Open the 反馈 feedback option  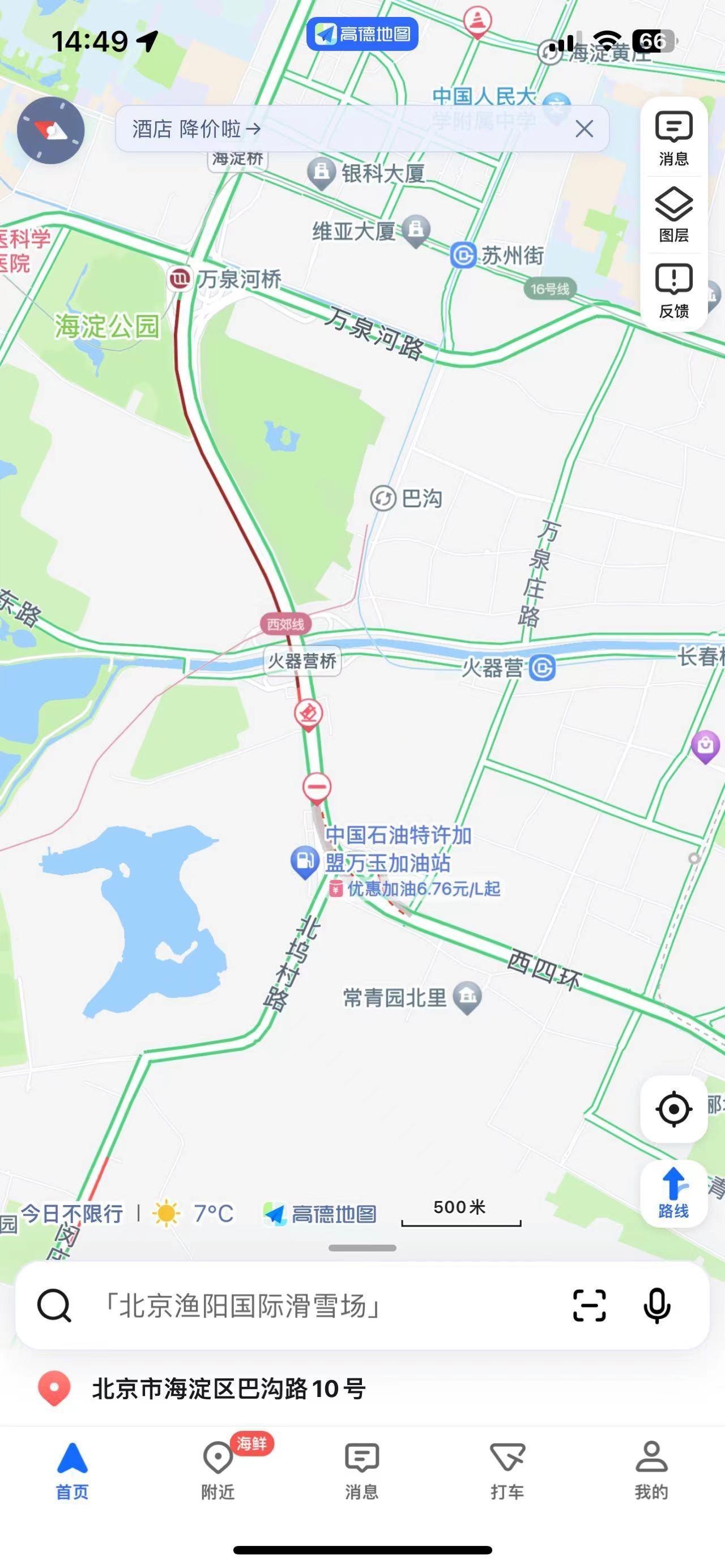[x=673, y=291]
